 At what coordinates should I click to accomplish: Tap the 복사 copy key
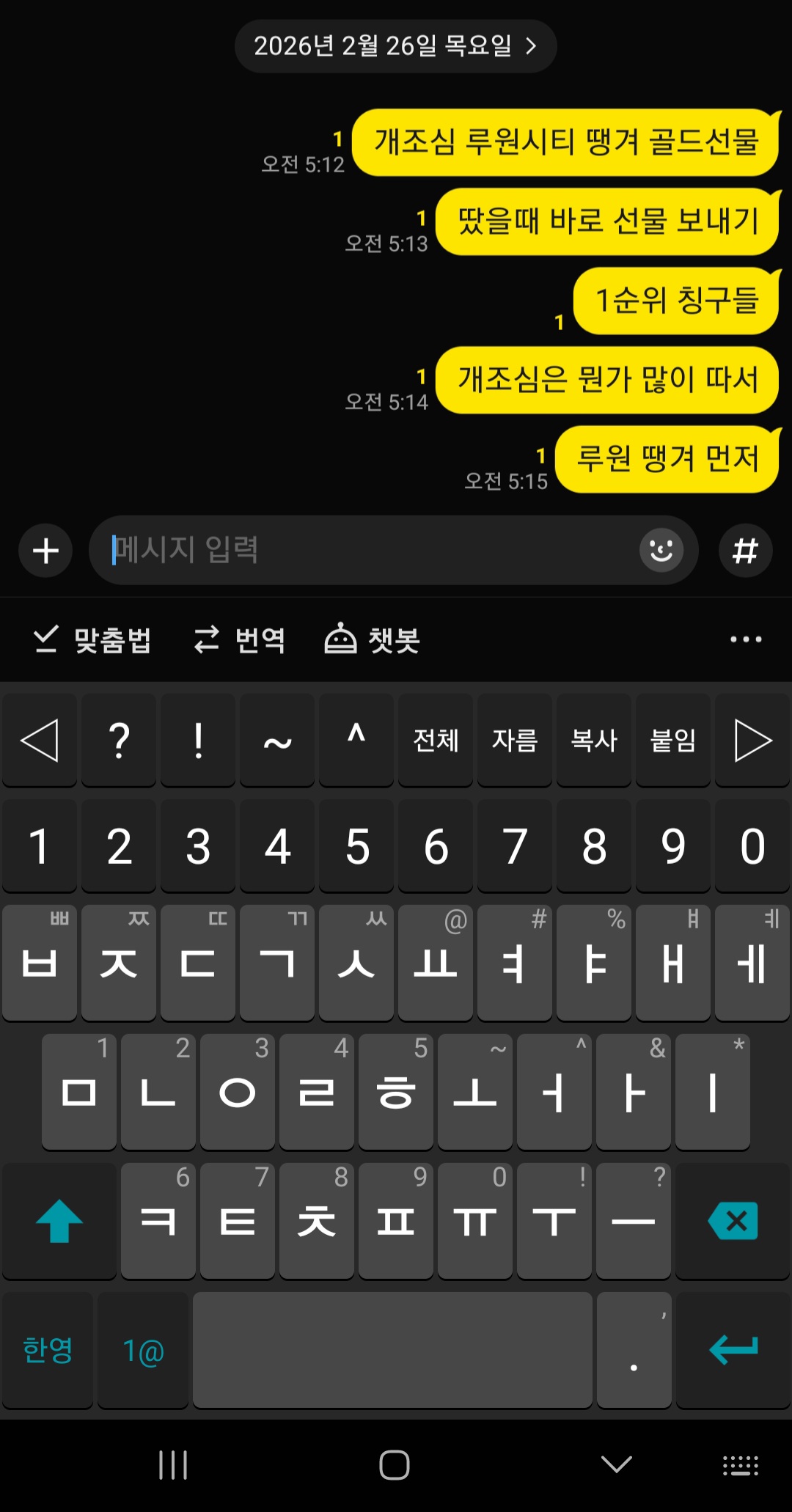594,741
